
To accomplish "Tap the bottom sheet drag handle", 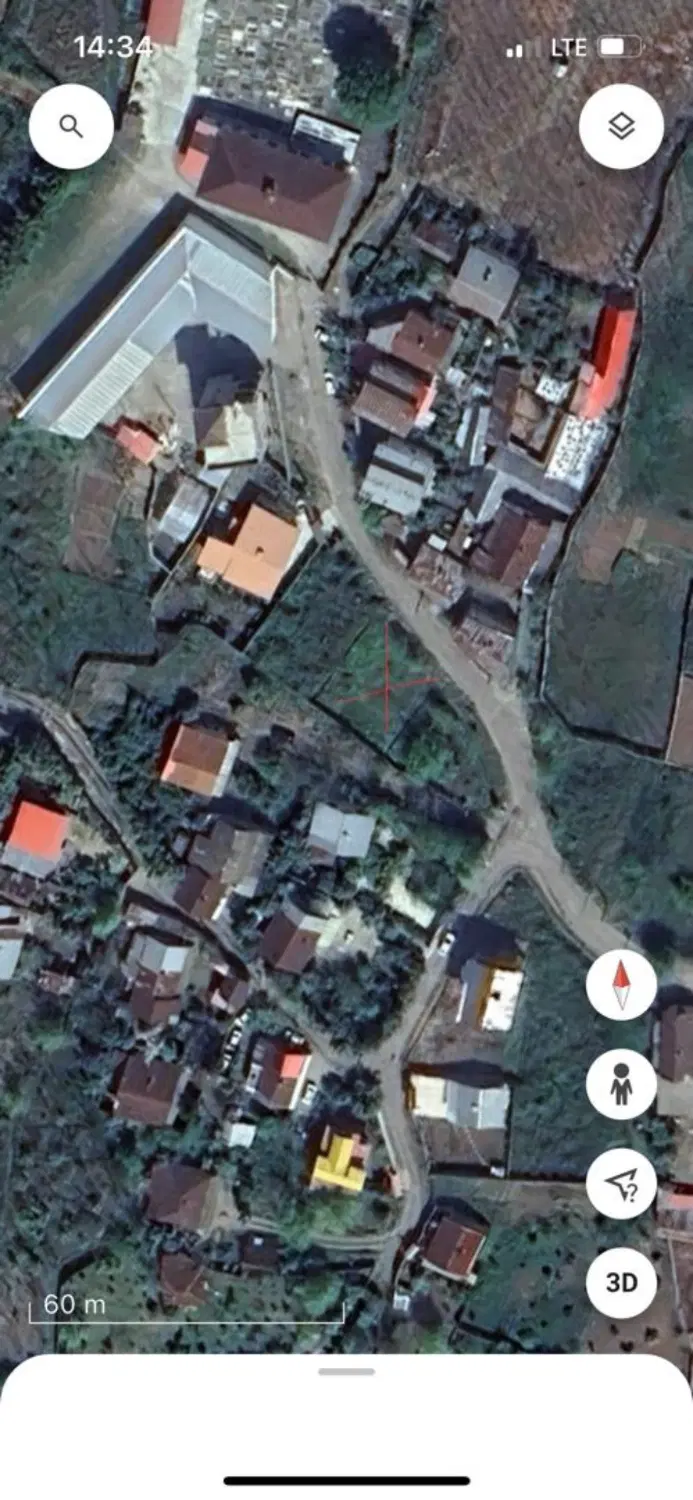I will tap(346, 1372).
